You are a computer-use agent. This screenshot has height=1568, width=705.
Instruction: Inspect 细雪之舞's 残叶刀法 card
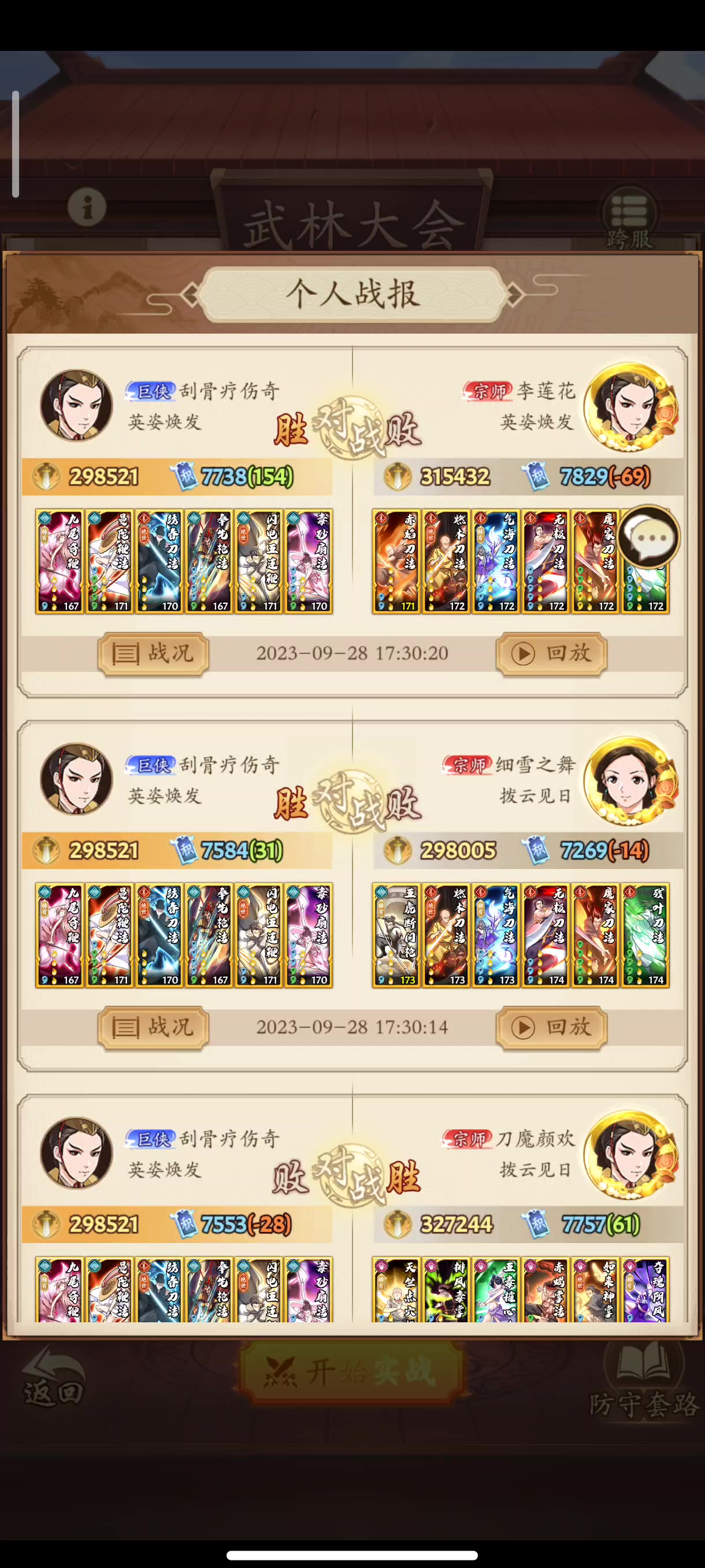point(645,935)
